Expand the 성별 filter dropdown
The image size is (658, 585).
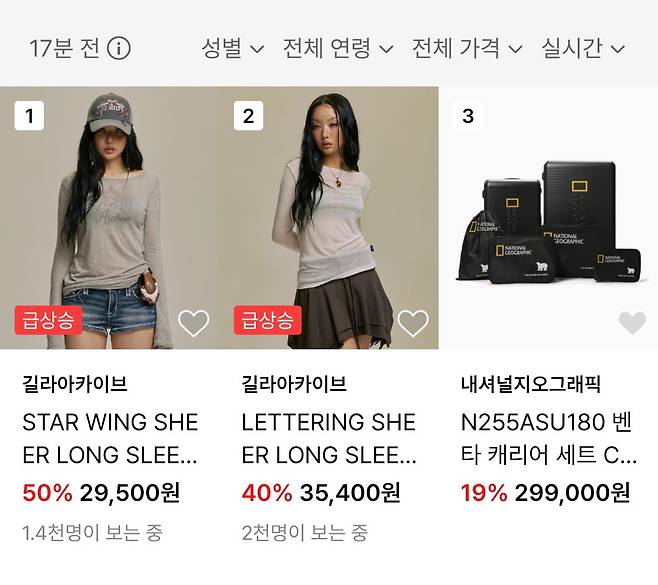pos(232,48)
